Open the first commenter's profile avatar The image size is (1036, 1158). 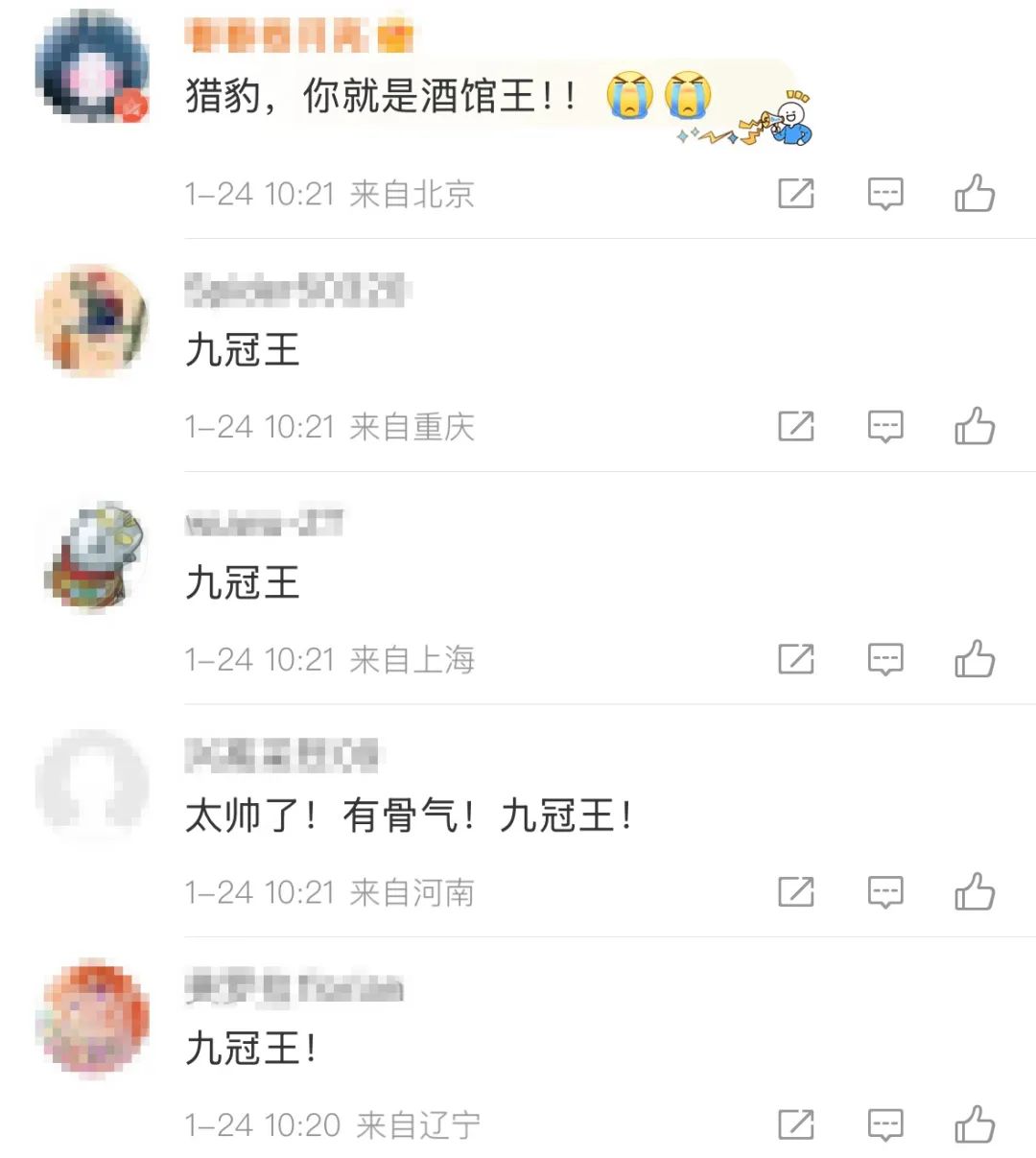(92, 62)
